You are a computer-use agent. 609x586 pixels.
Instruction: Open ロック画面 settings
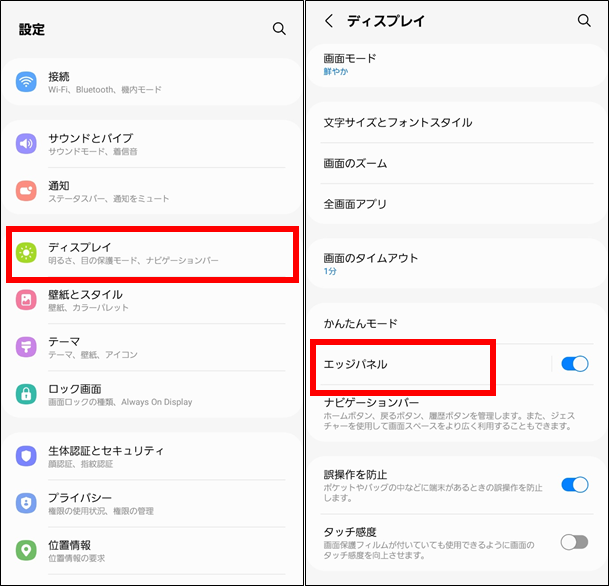pos(150,394)
